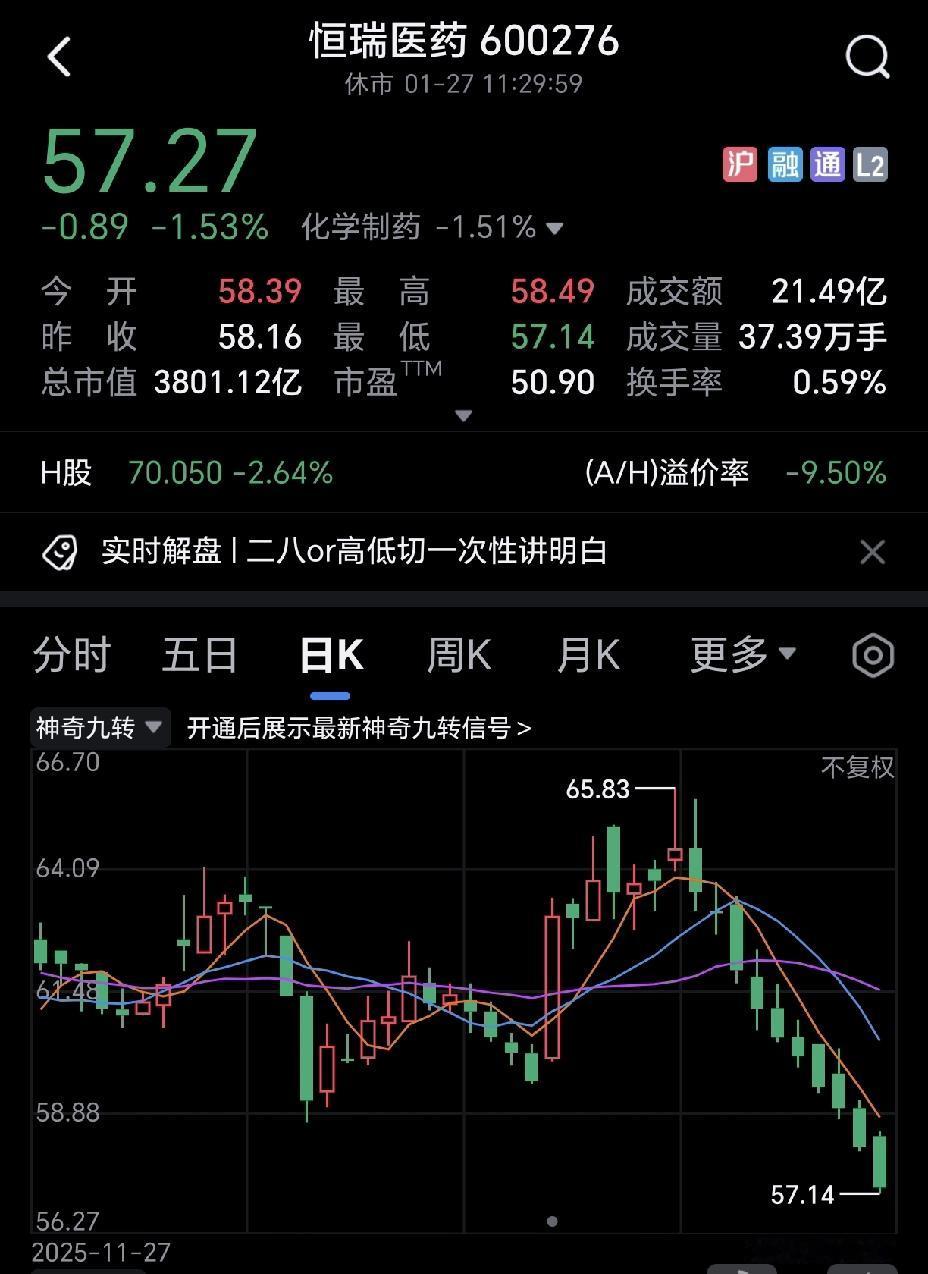Open chart settings via the gear icon

[871, 655]
